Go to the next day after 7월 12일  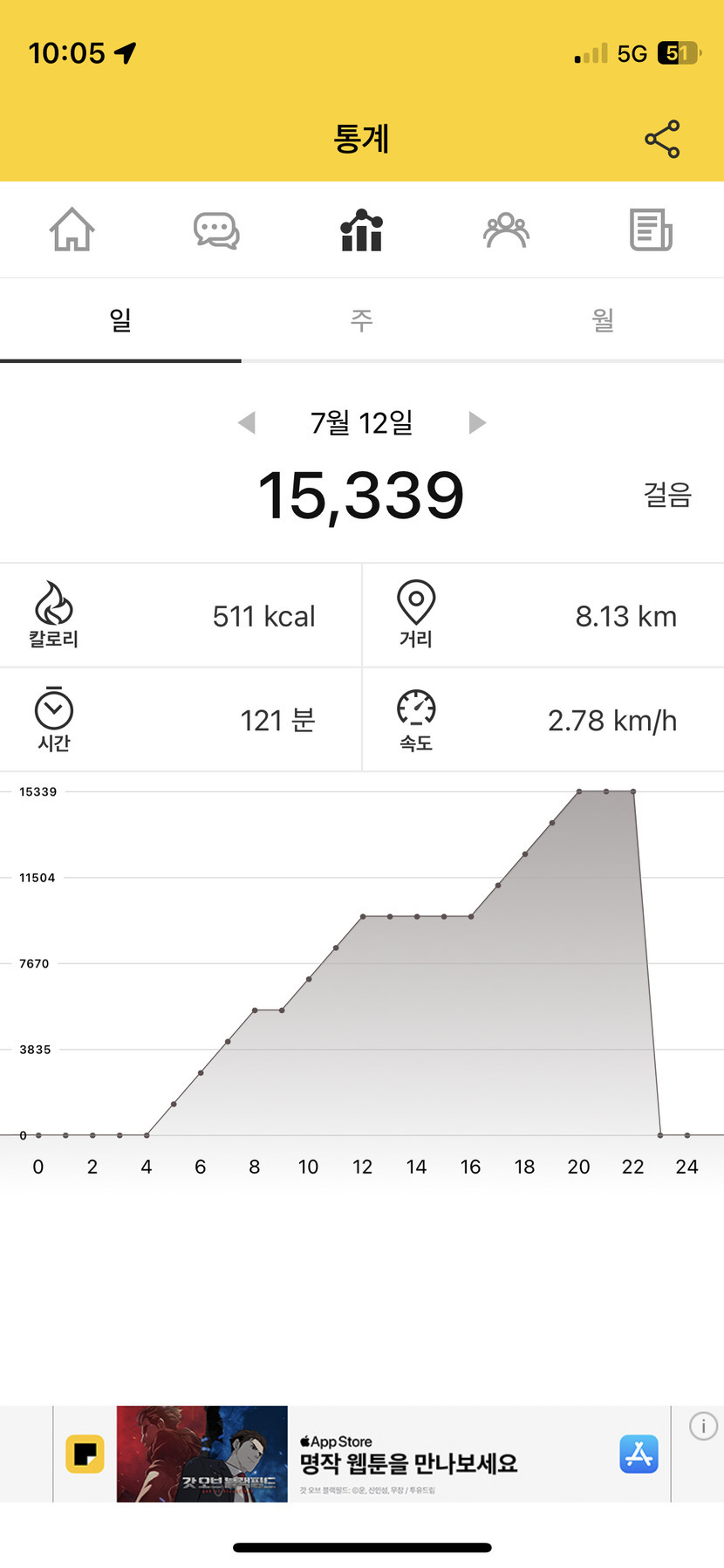click(x=477, y=423)
